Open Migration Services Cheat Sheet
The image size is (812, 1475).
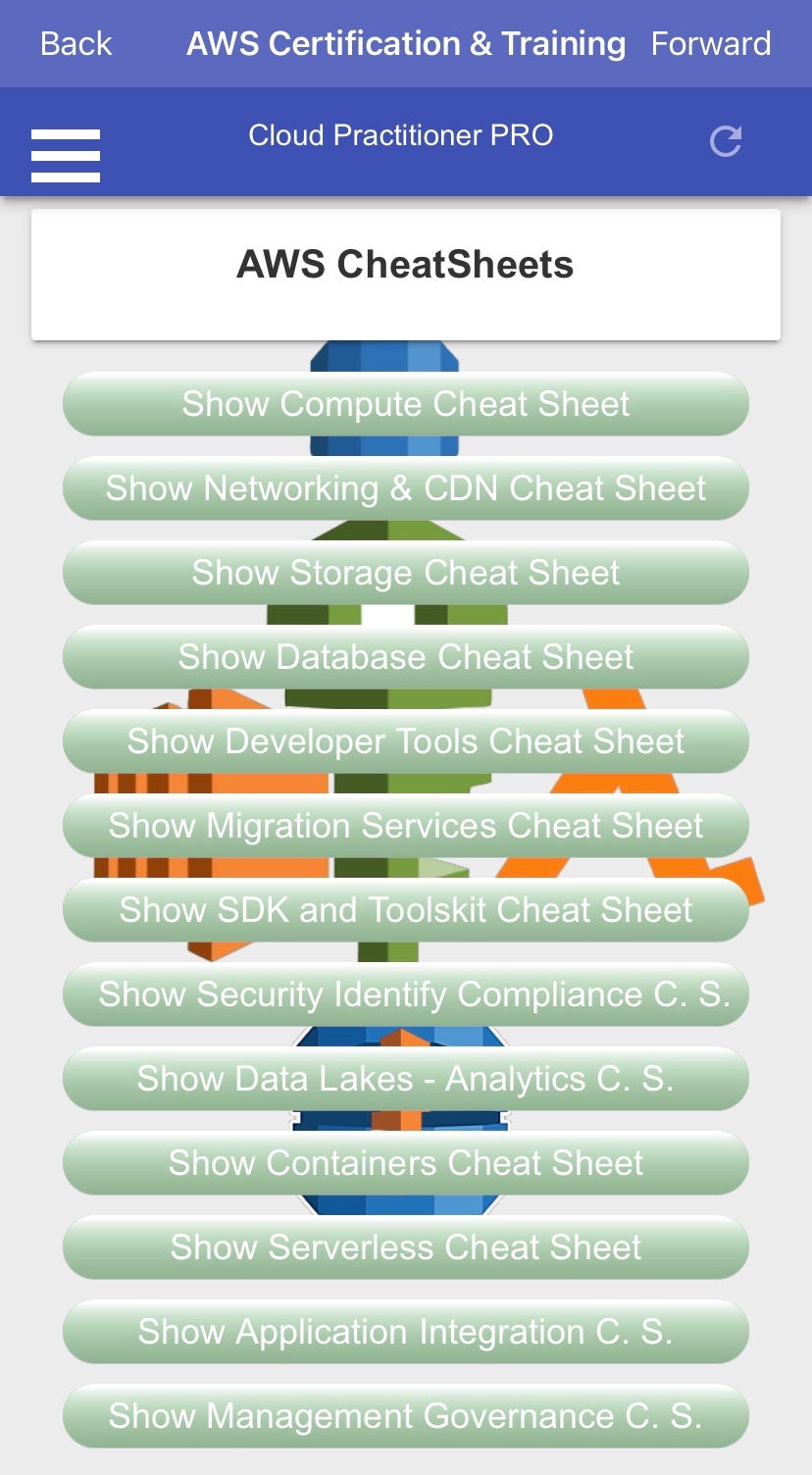tap(406, 826)
